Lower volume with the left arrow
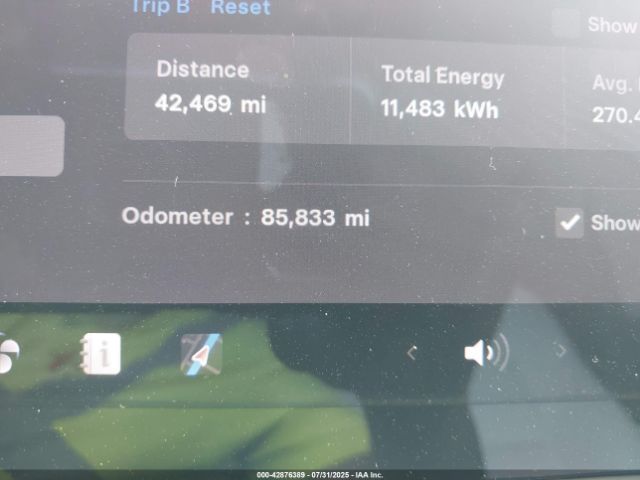The width and height of the screenshot is (640, 480). click(x=411, y=352)
